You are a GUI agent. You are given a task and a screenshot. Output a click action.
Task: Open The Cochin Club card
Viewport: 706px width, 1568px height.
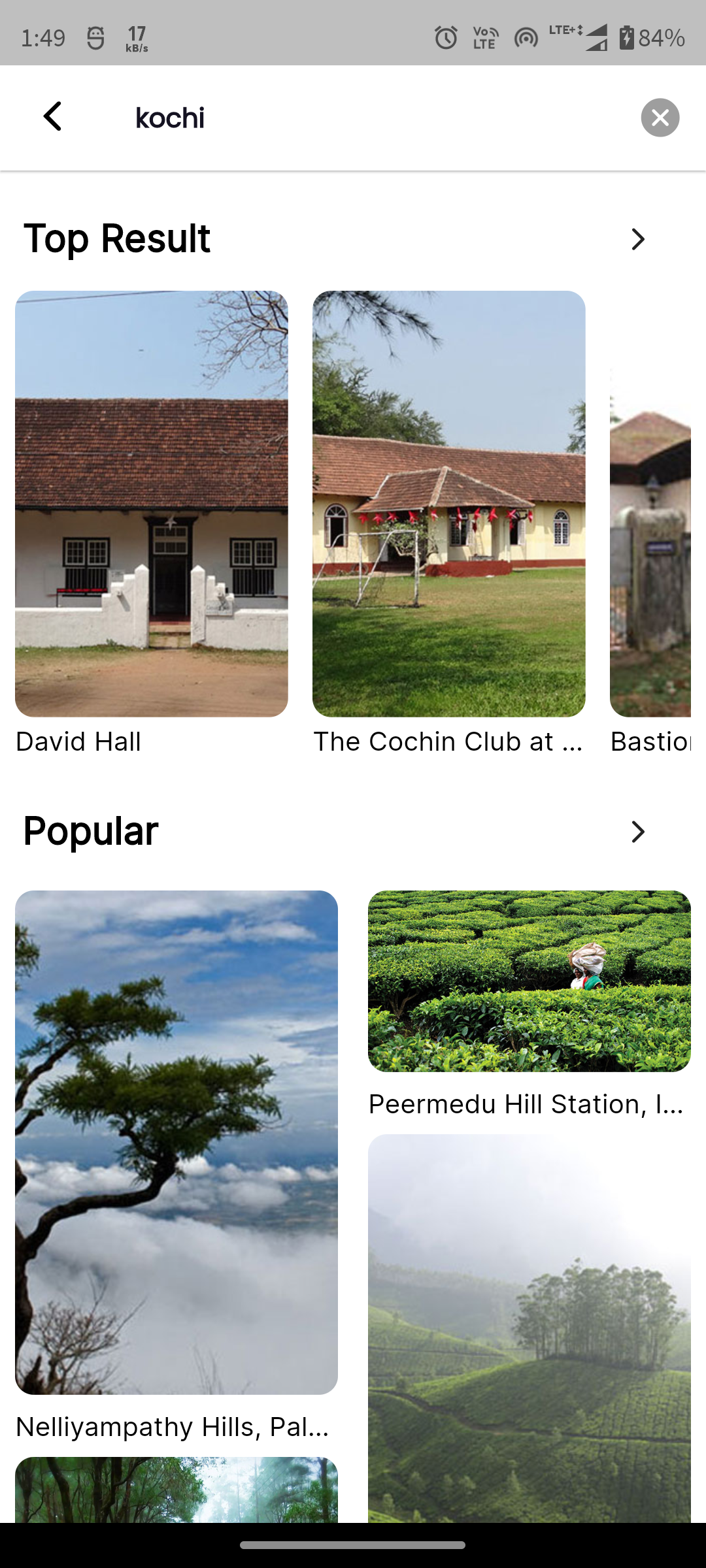[448, 504]
